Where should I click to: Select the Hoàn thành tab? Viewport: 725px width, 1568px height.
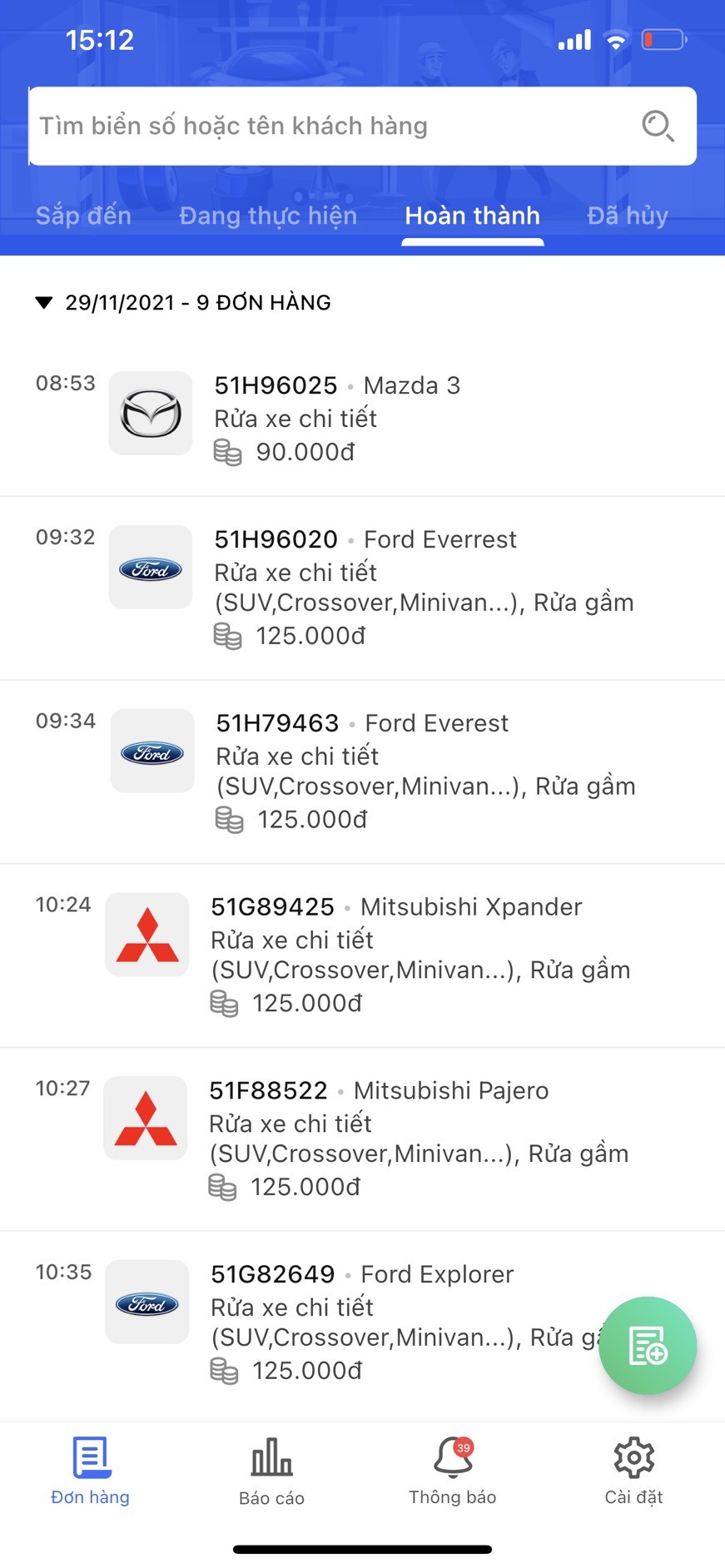[472, 216]
